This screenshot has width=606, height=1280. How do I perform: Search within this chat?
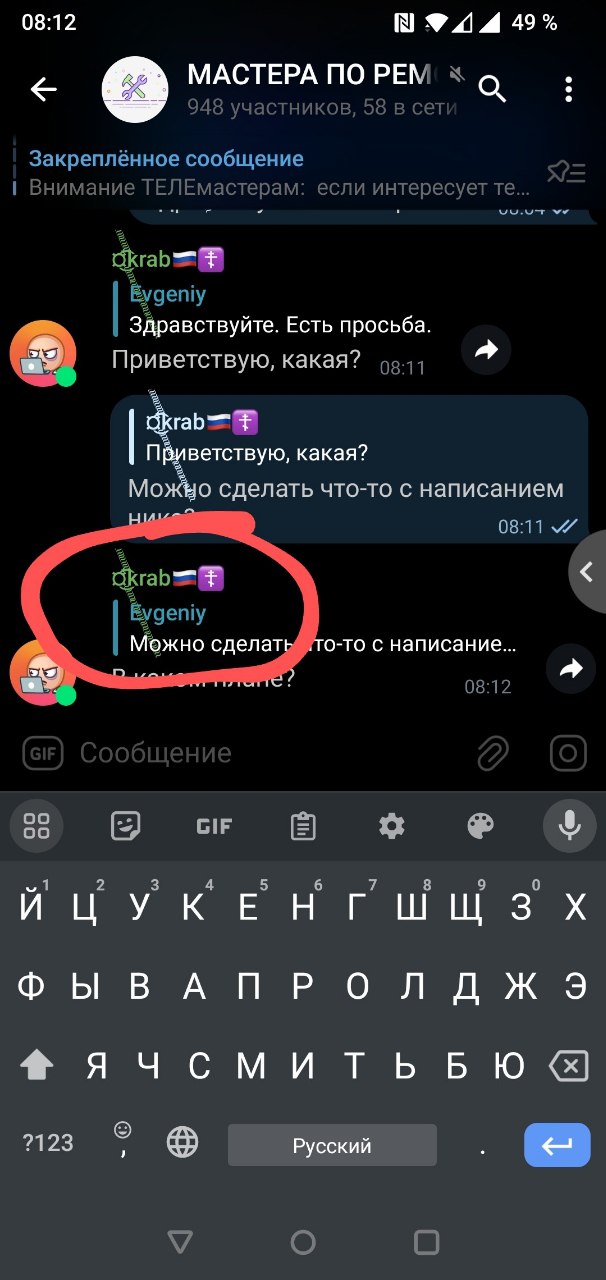click(x=492, y=89)
